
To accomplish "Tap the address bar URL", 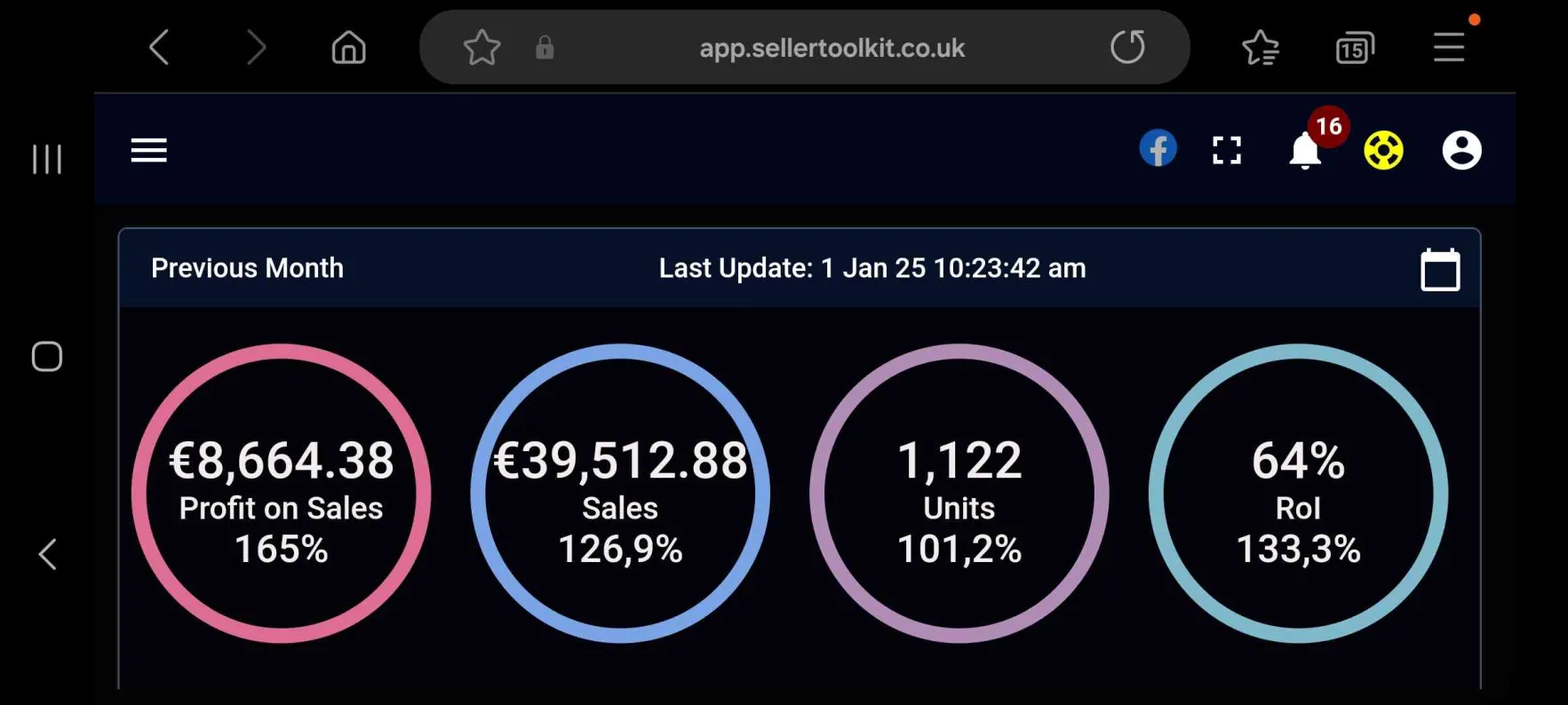I will click(832, 48).
